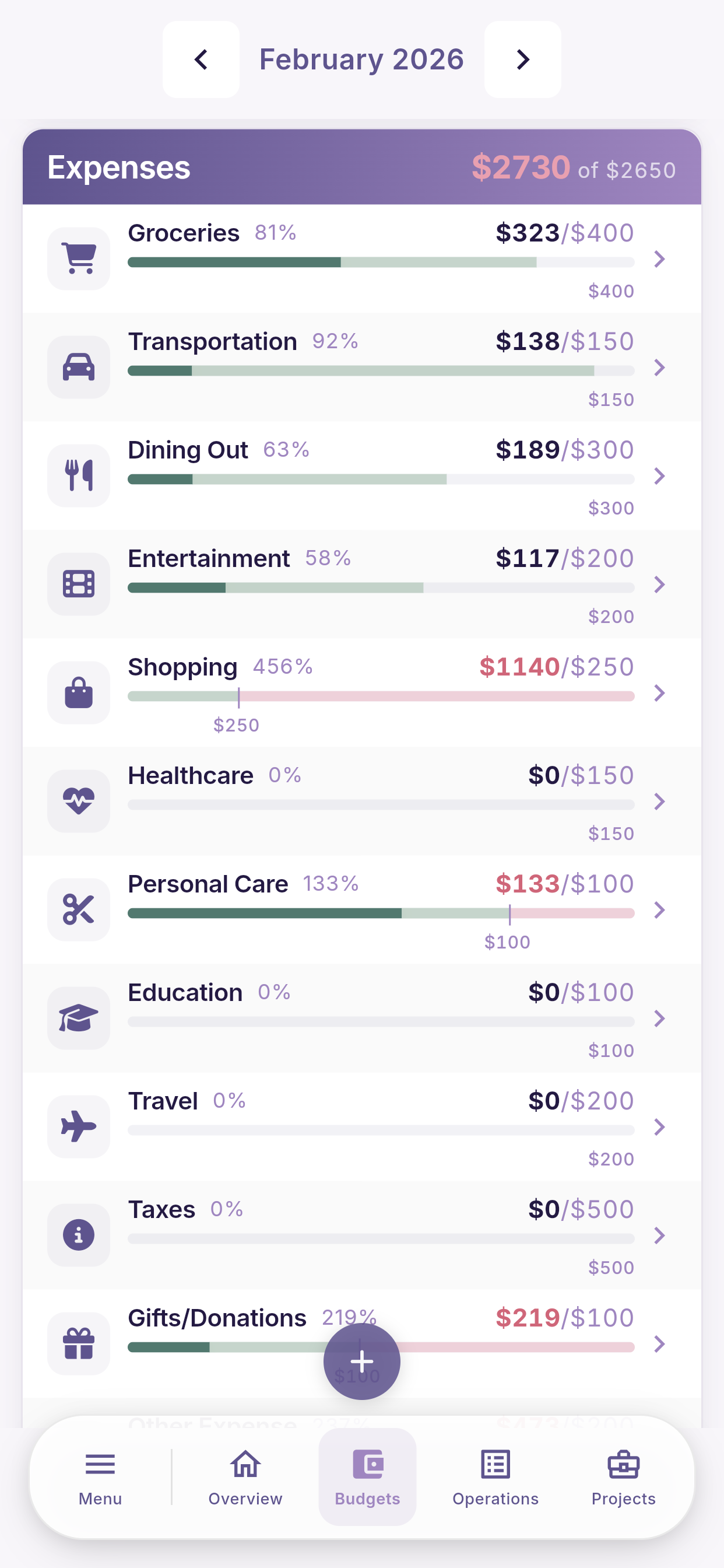724x1568 pixels.
Task: Select the Shopping bag icon
Action: tap(79, 691)
